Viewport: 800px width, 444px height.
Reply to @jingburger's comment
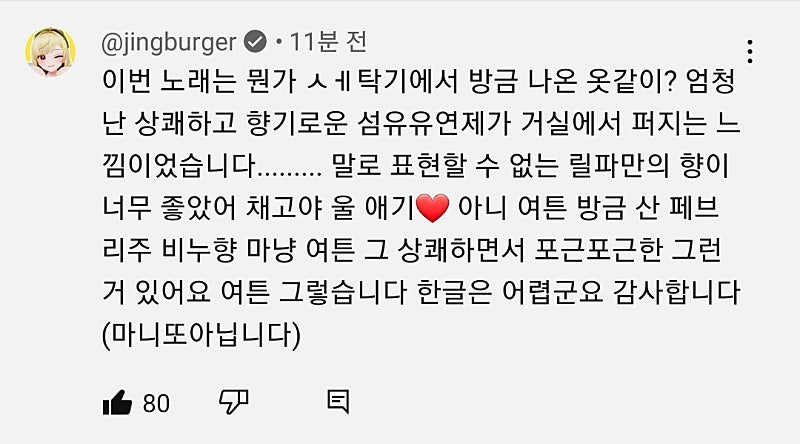pyautogui.click(x=338, y=403)
